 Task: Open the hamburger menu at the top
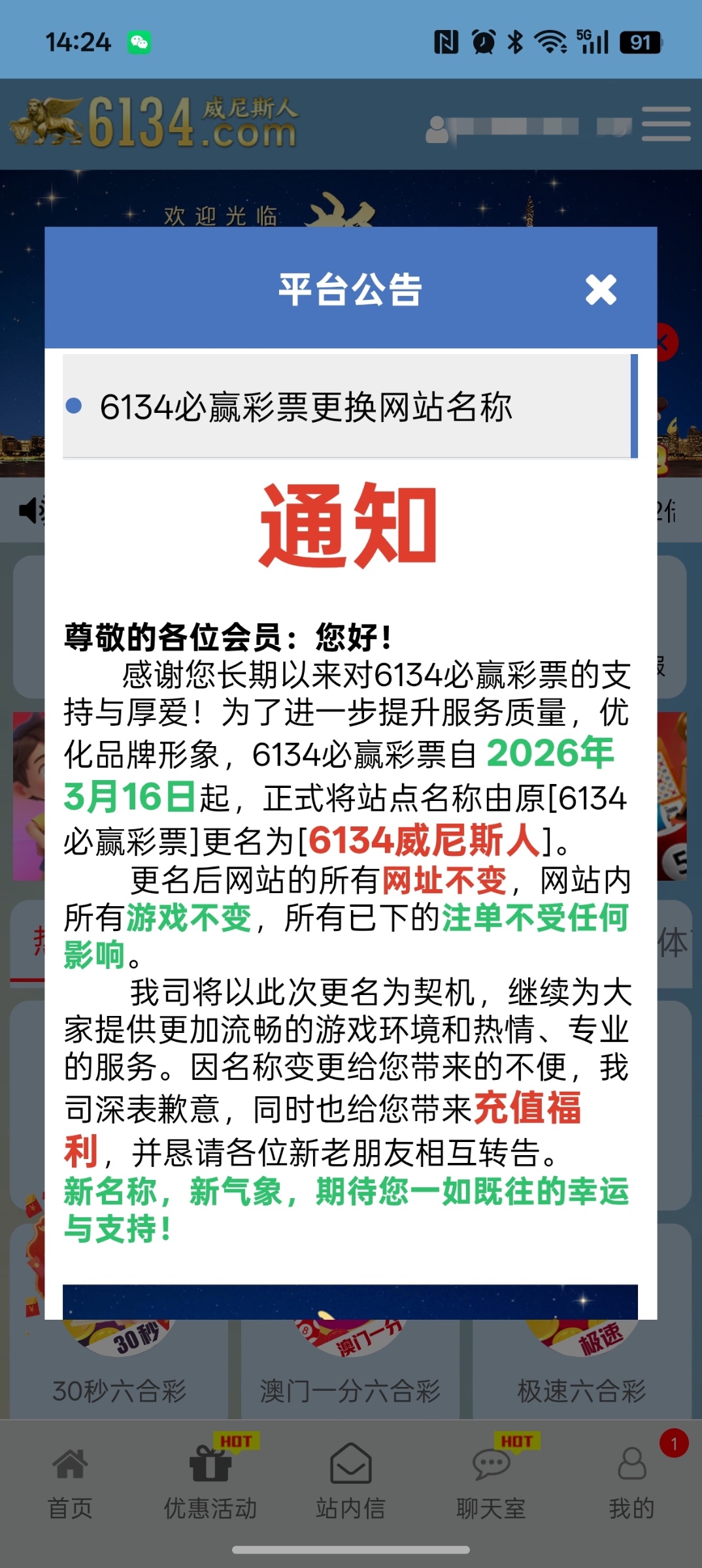(665, 124)
